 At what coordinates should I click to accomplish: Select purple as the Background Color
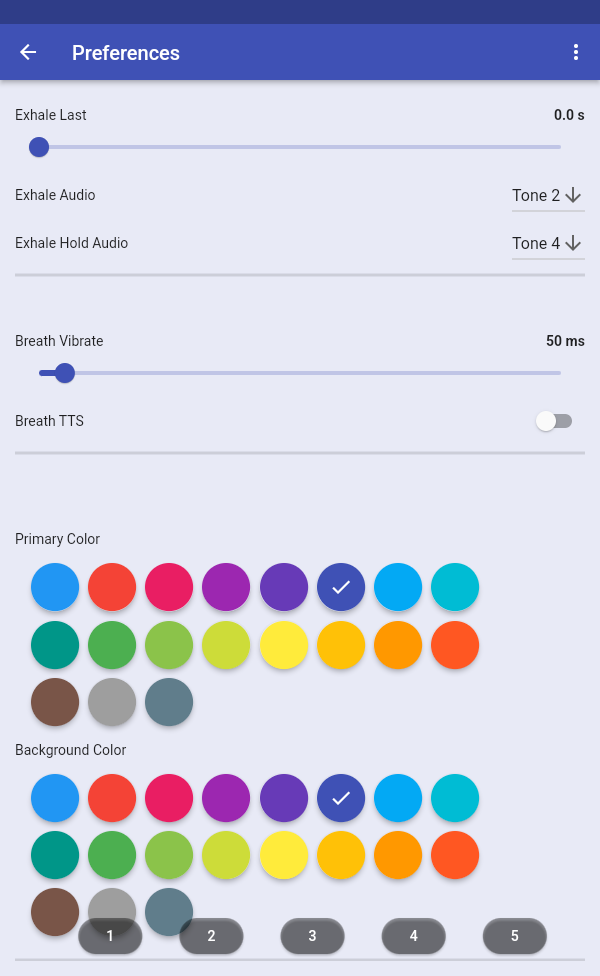(226, 798)
